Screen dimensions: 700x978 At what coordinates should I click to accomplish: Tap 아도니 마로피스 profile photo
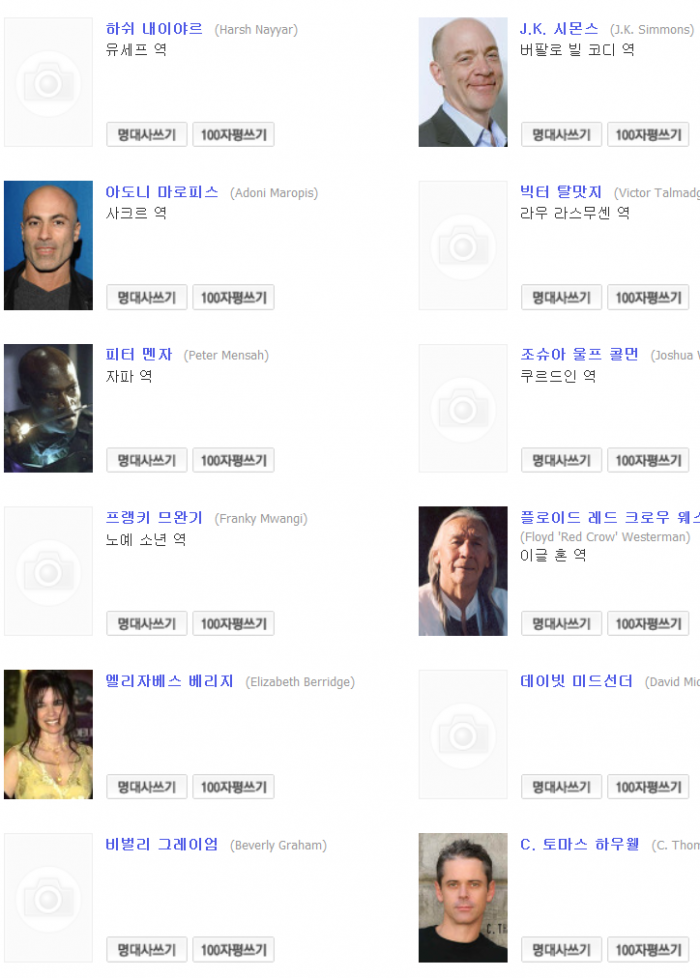(x=48, y=245)
